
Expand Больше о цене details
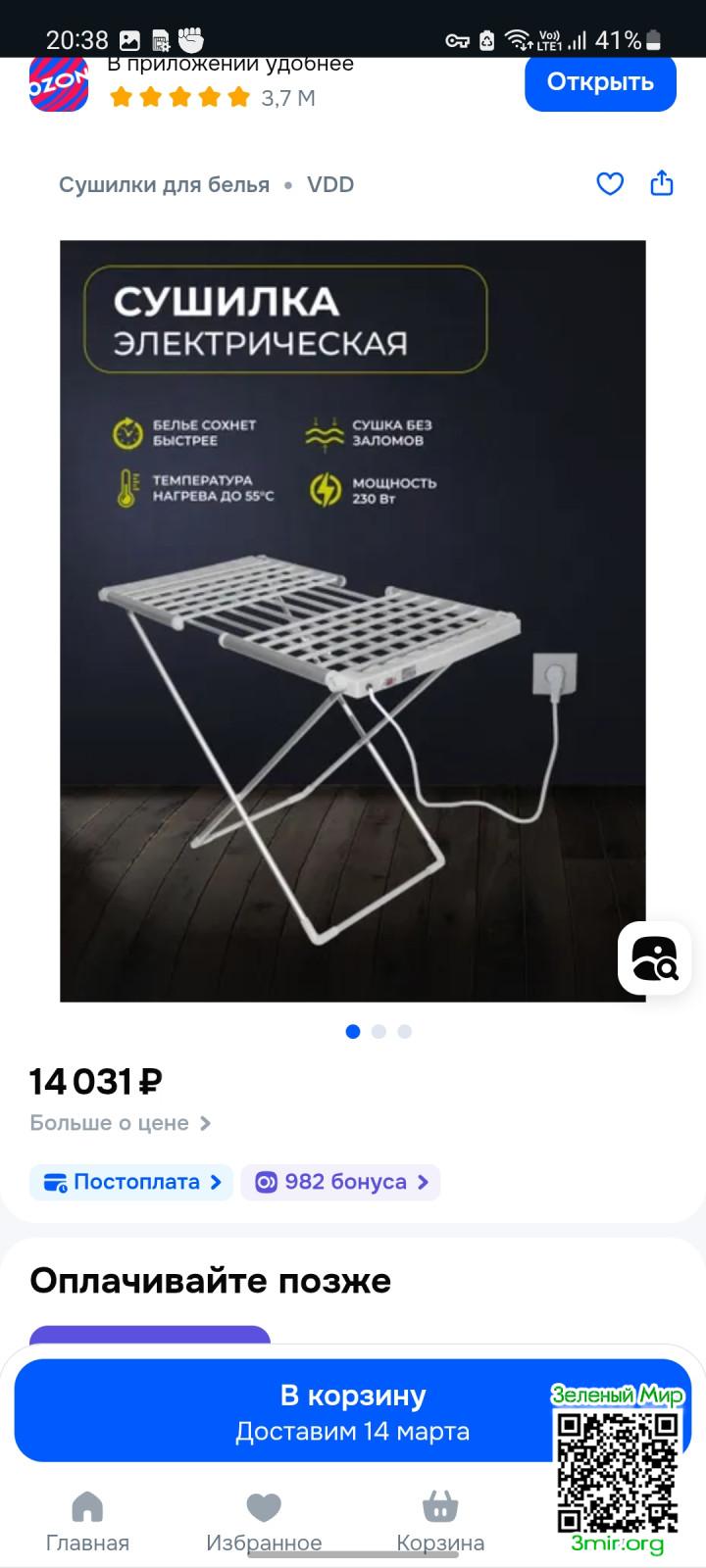(x=120, y=1123)
